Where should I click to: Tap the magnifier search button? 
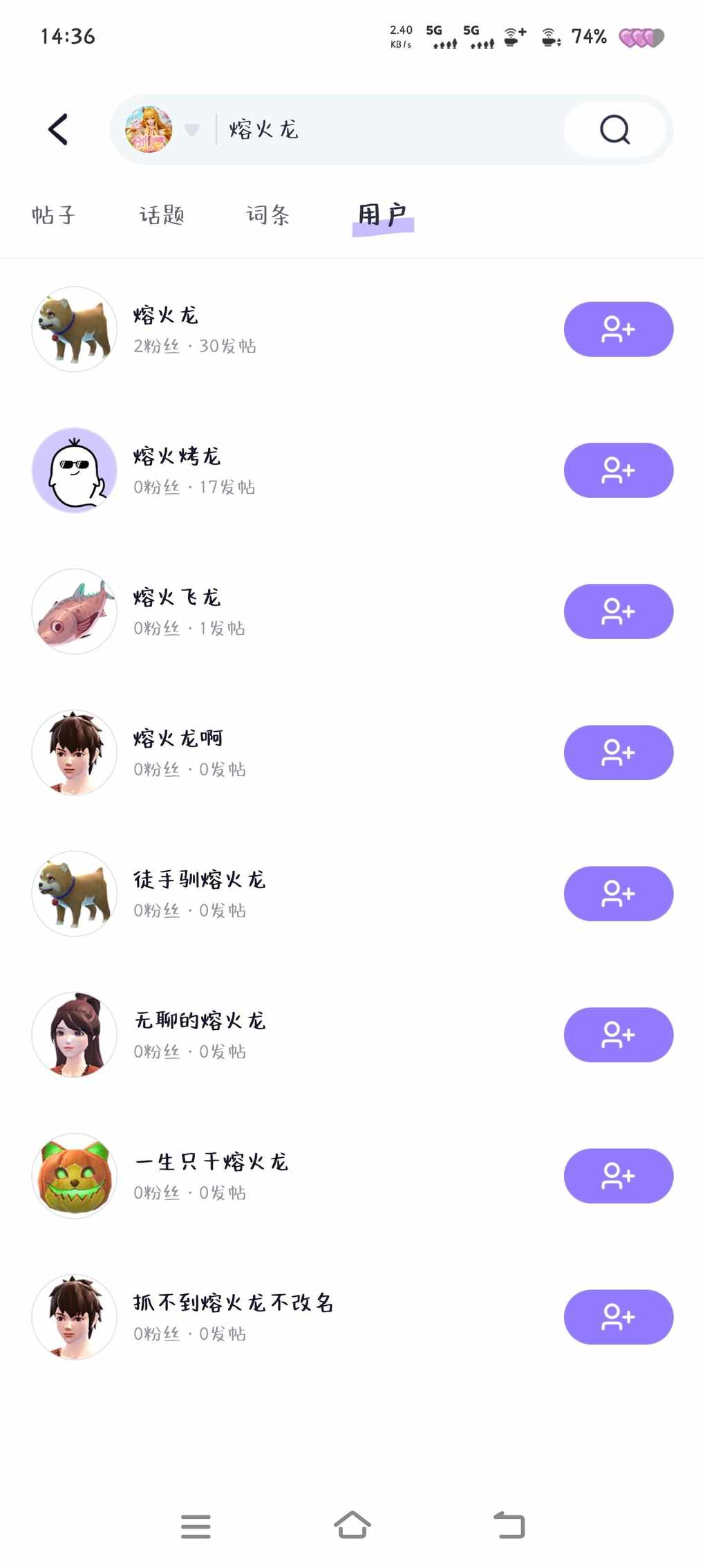(x=614, y=129)
